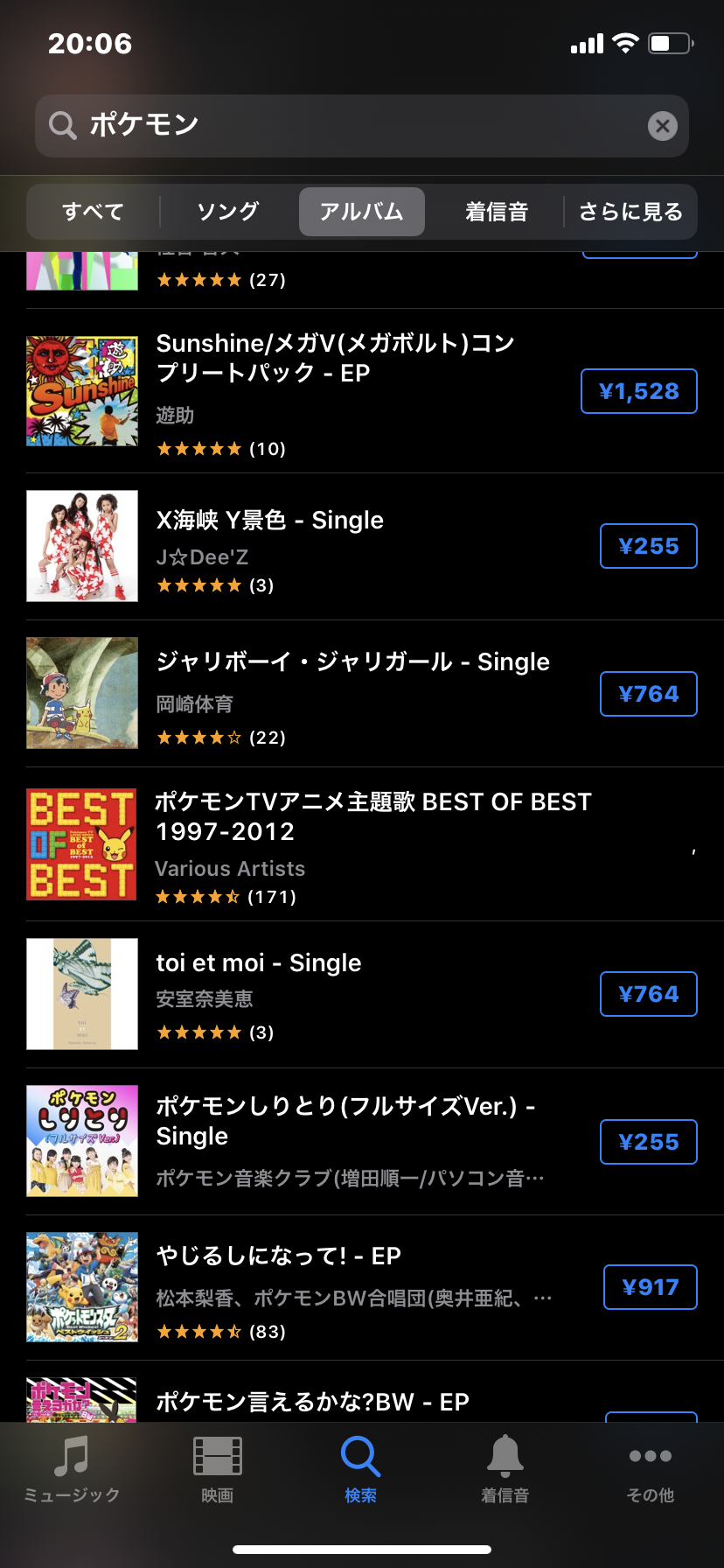Show 着信音 results
Screen dimensions: 724x1568
[497, 212]
